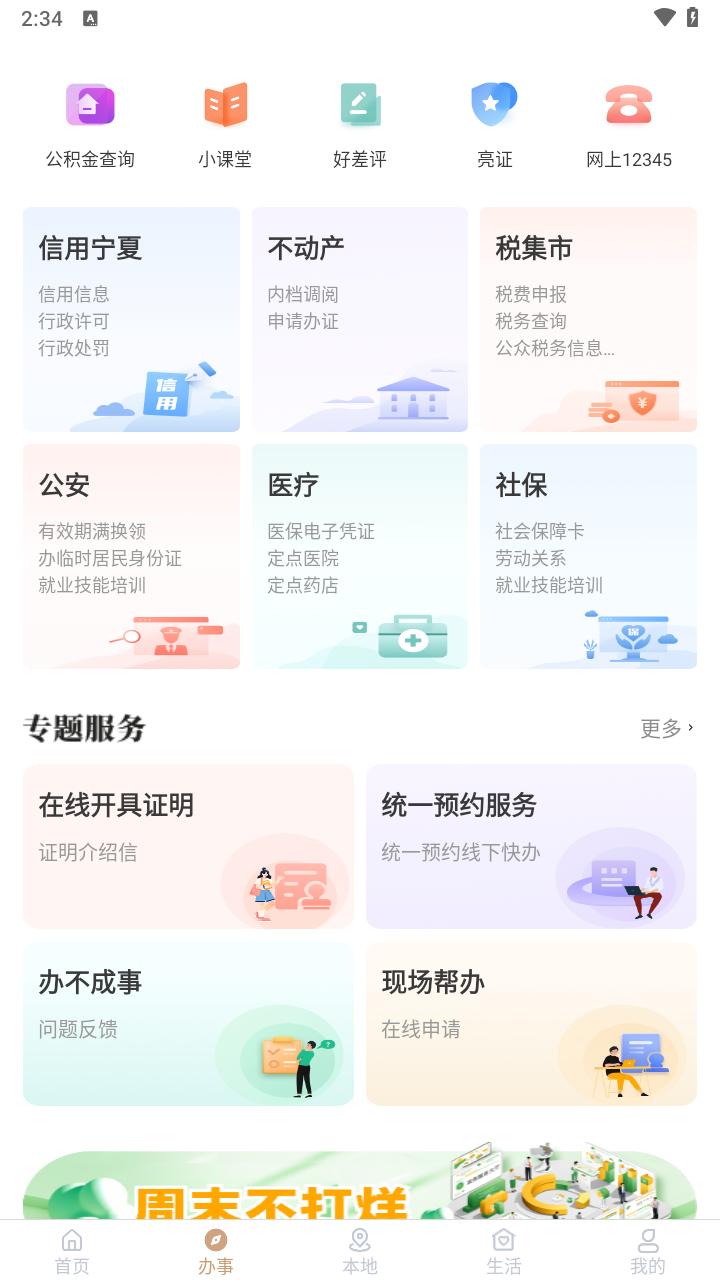Open the 信用宁夏 card
Viewport: 720px width, 1280px height.
[131, 319]
